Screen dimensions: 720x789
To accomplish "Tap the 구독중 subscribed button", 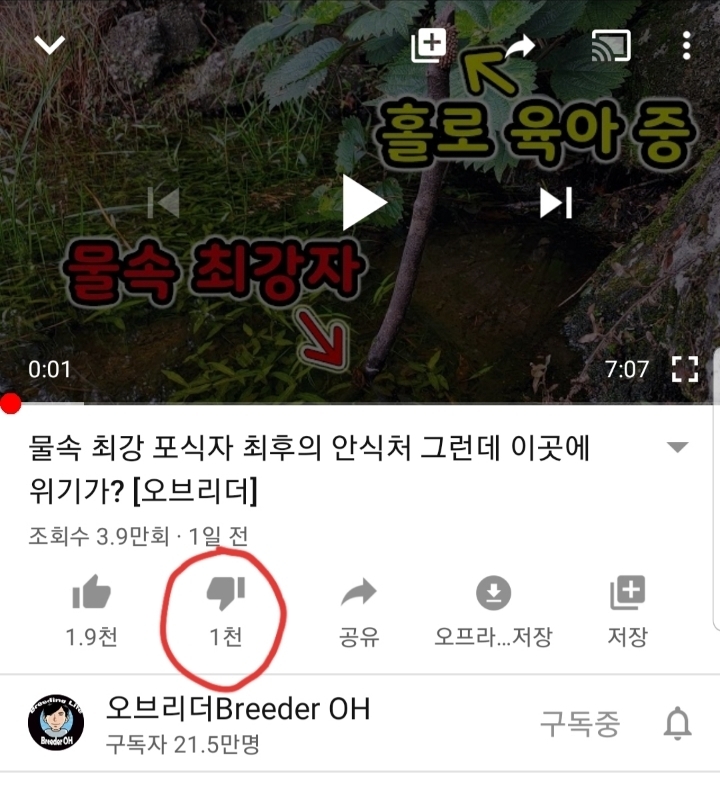I will 580,724.
